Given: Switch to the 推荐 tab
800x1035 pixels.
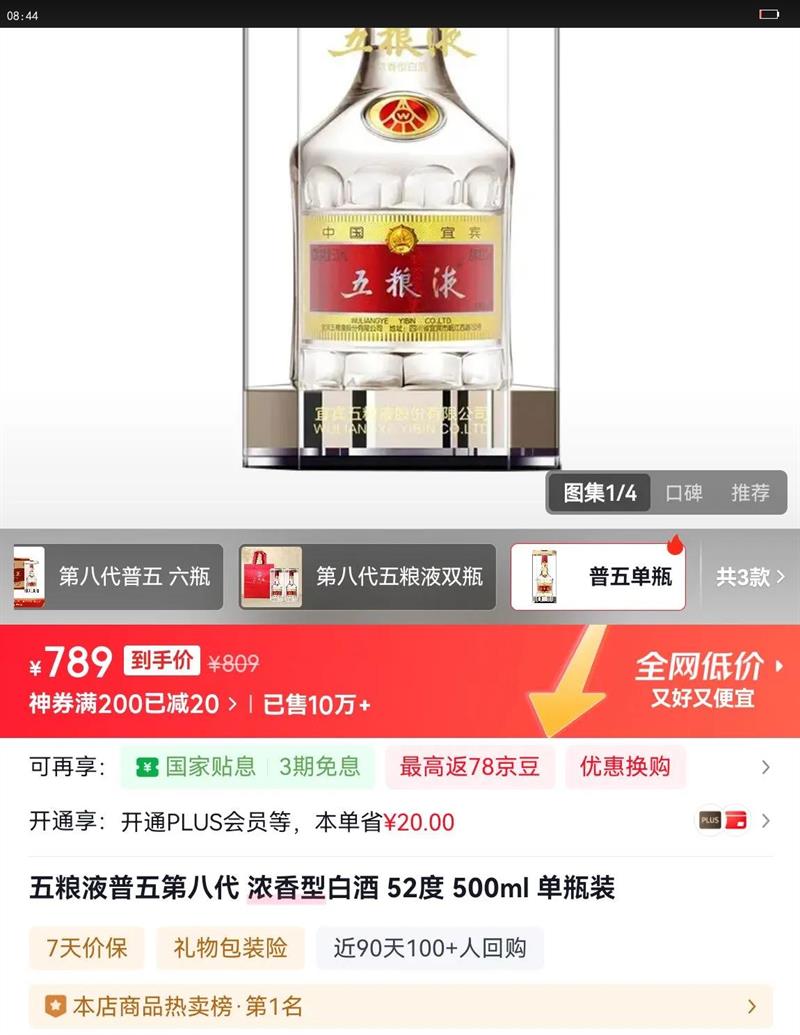Looking at the screenshot, I should (x=753, y=493).
